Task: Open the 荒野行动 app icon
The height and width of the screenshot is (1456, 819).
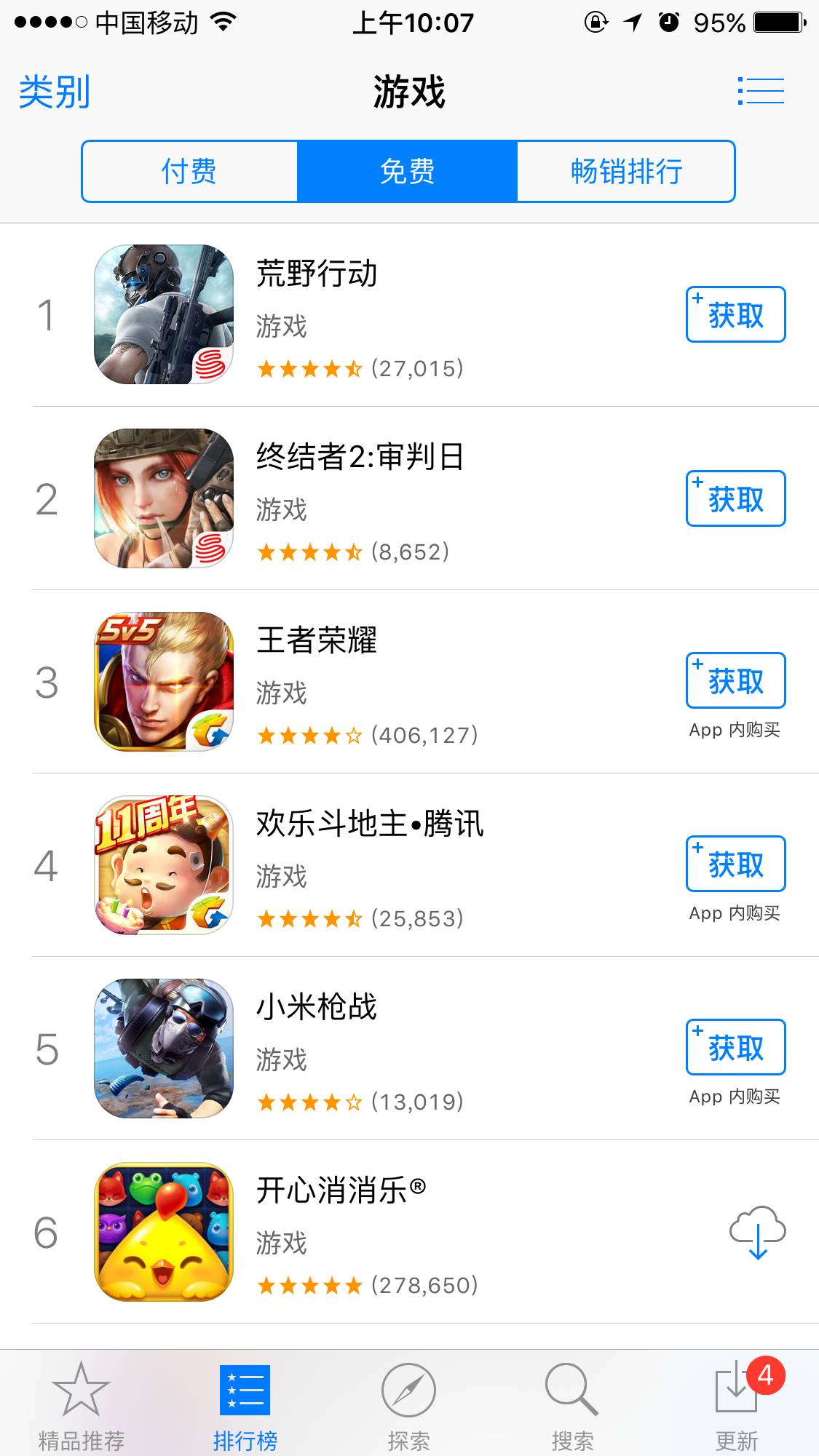Action: click(x=163, y=314)
